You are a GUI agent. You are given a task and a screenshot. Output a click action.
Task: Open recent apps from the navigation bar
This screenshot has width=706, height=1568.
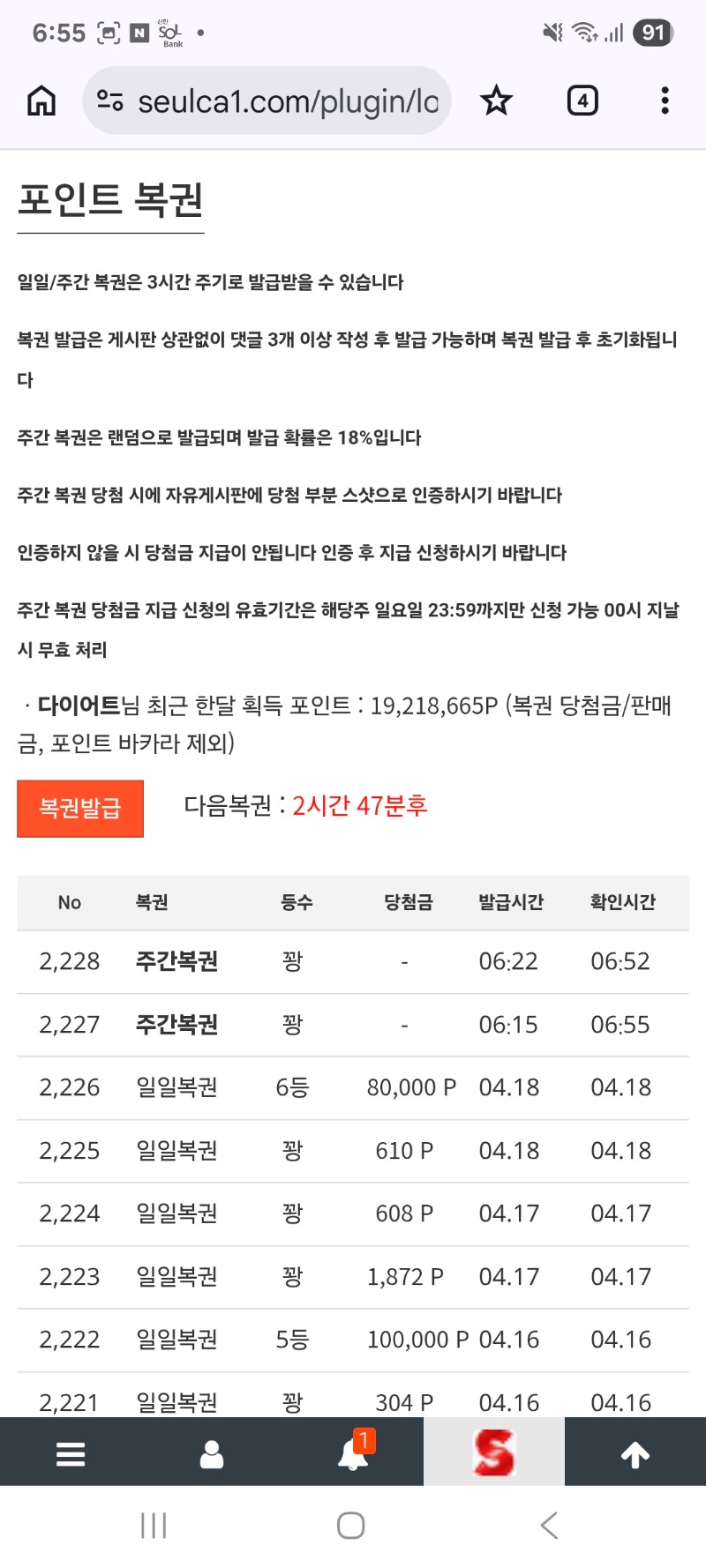coord(154,1525)
